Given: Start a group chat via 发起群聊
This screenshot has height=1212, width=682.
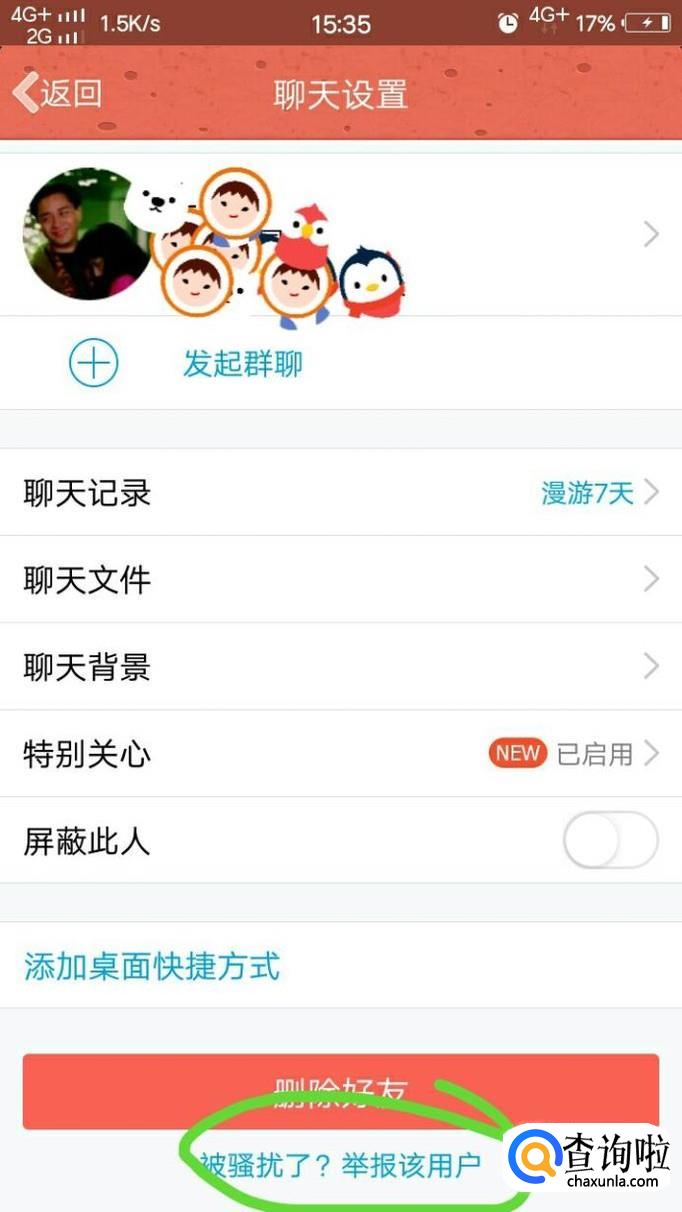Looking at the screenshot, I should (x=242, y=363).
